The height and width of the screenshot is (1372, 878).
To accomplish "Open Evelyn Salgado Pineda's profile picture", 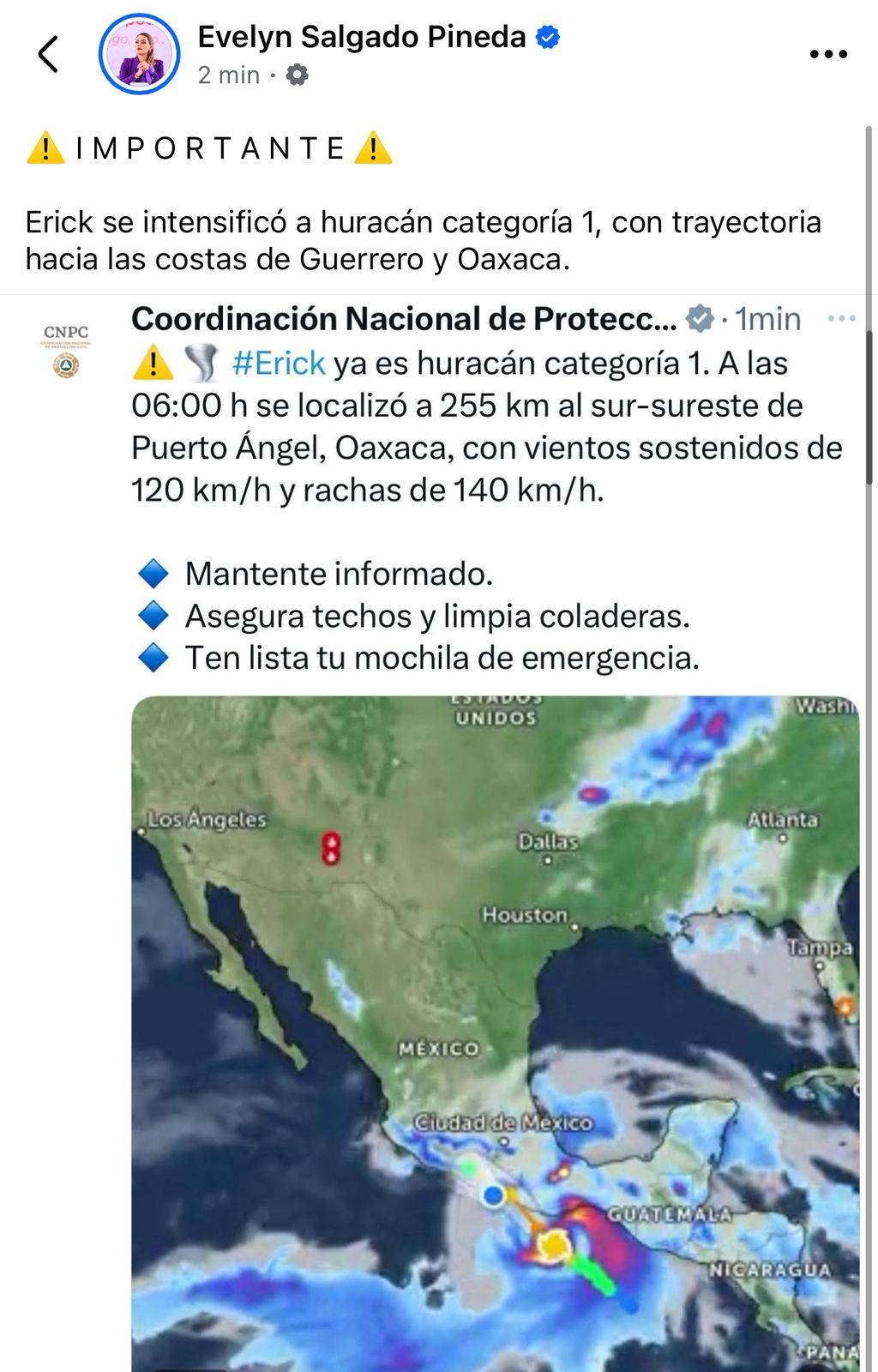I will (139, 54).
